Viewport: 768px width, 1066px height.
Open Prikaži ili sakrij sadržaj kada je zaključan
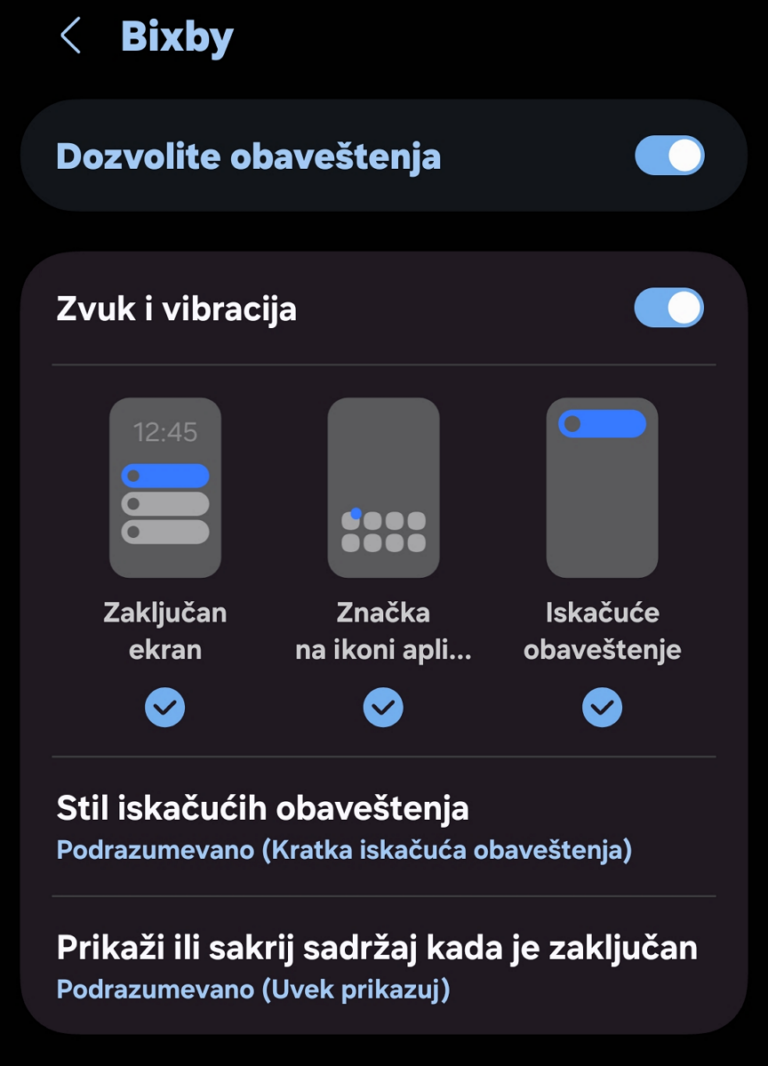[x=376, y=966]
